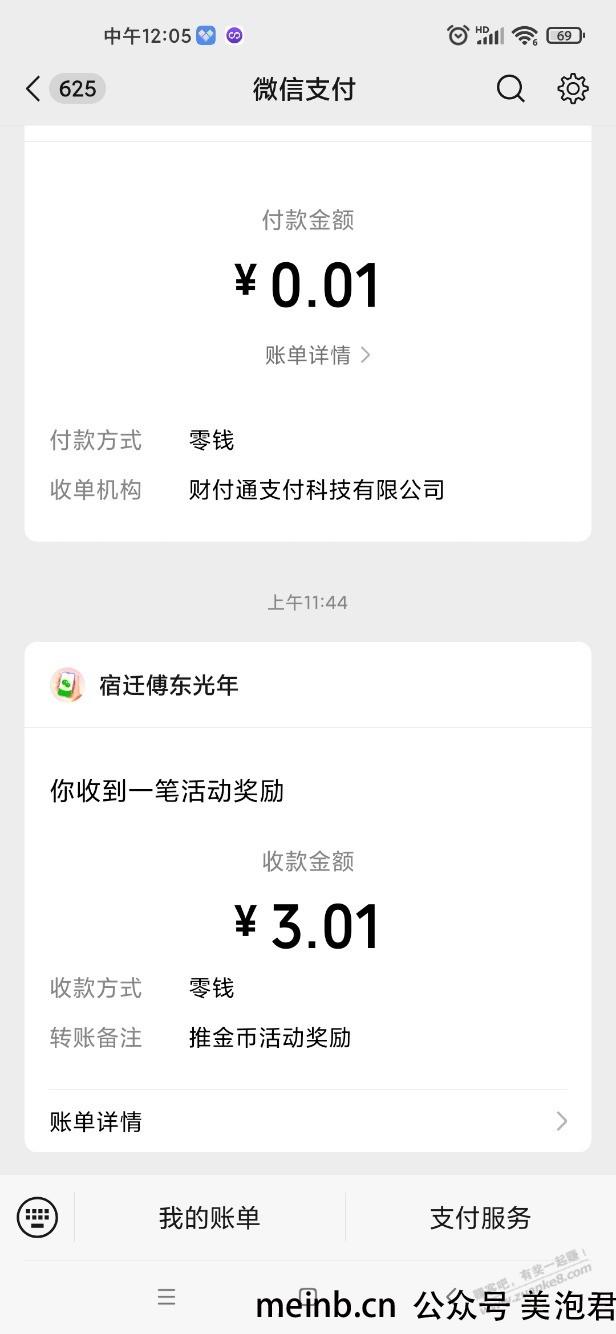Image resolution: width=616 pixels, height=1334 pixels.
Task: Switch to the keyboard input icon
Action: point(38,1217)
